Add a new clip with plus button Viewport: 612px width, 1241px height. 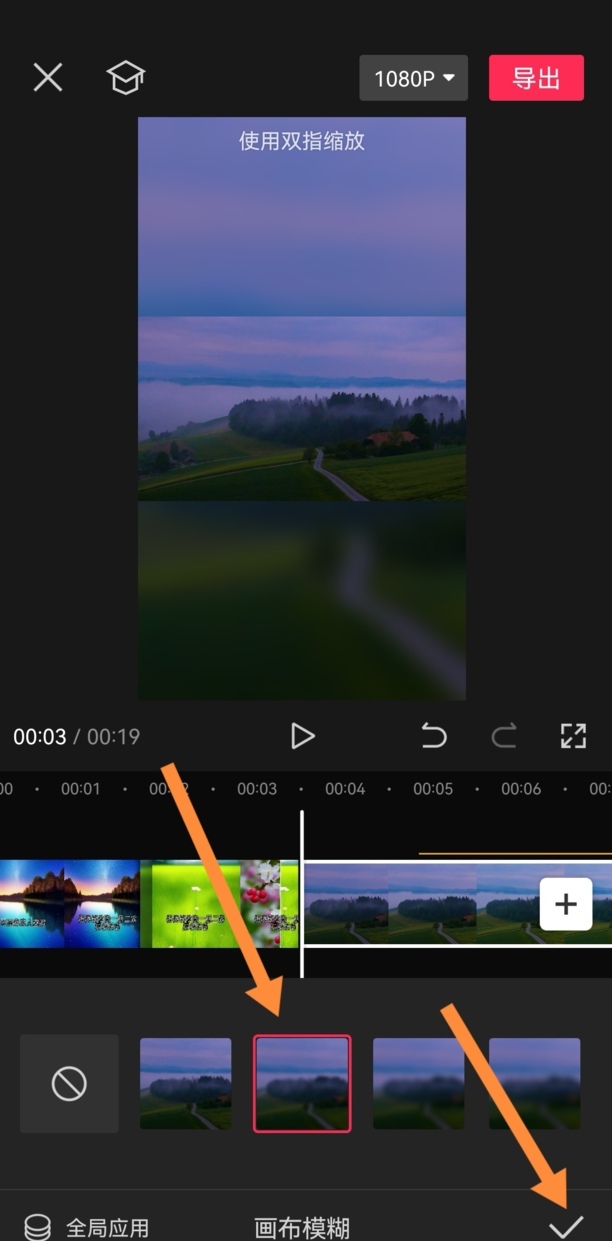(x=566, y=904)
